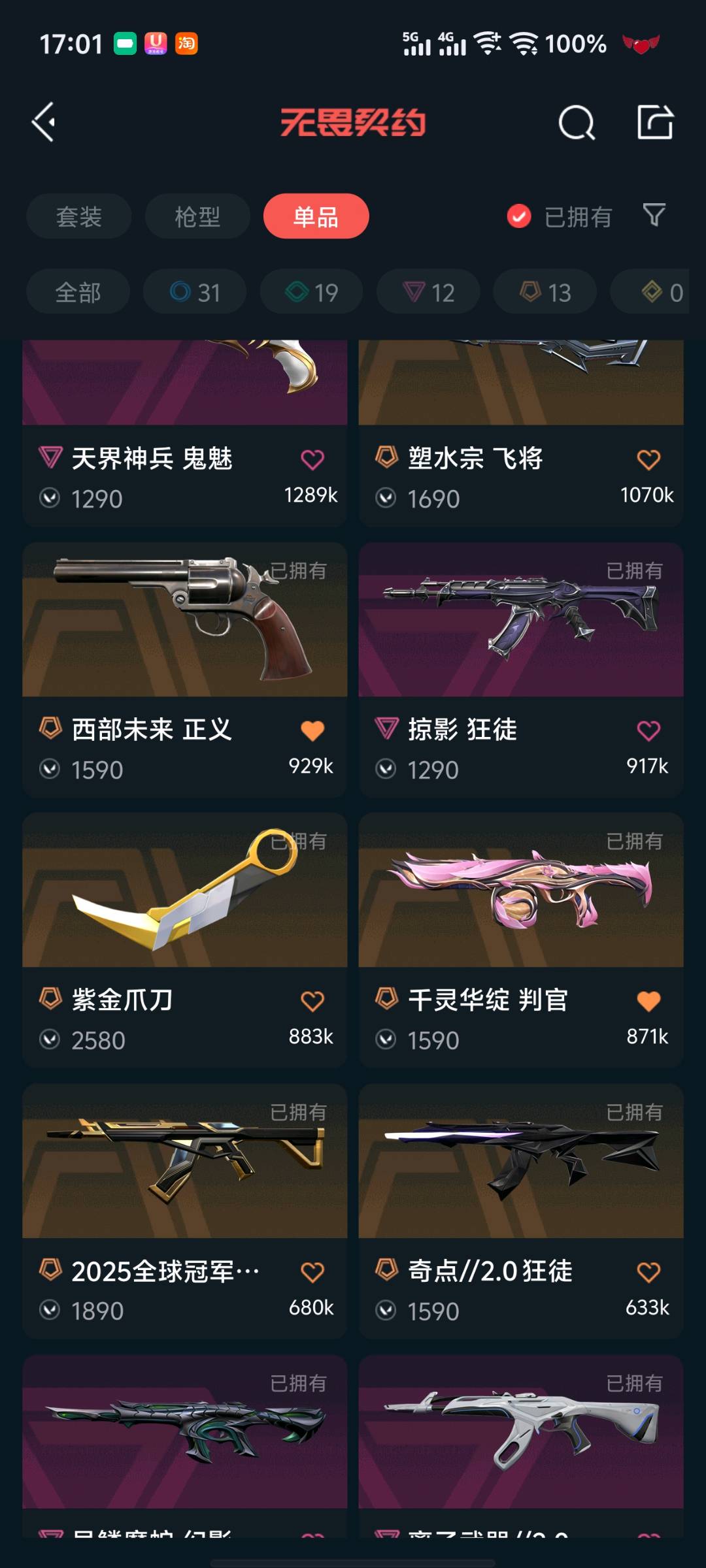Filter by the blue tier chip showing 31
706x1568 pixels.
point(195,292)
